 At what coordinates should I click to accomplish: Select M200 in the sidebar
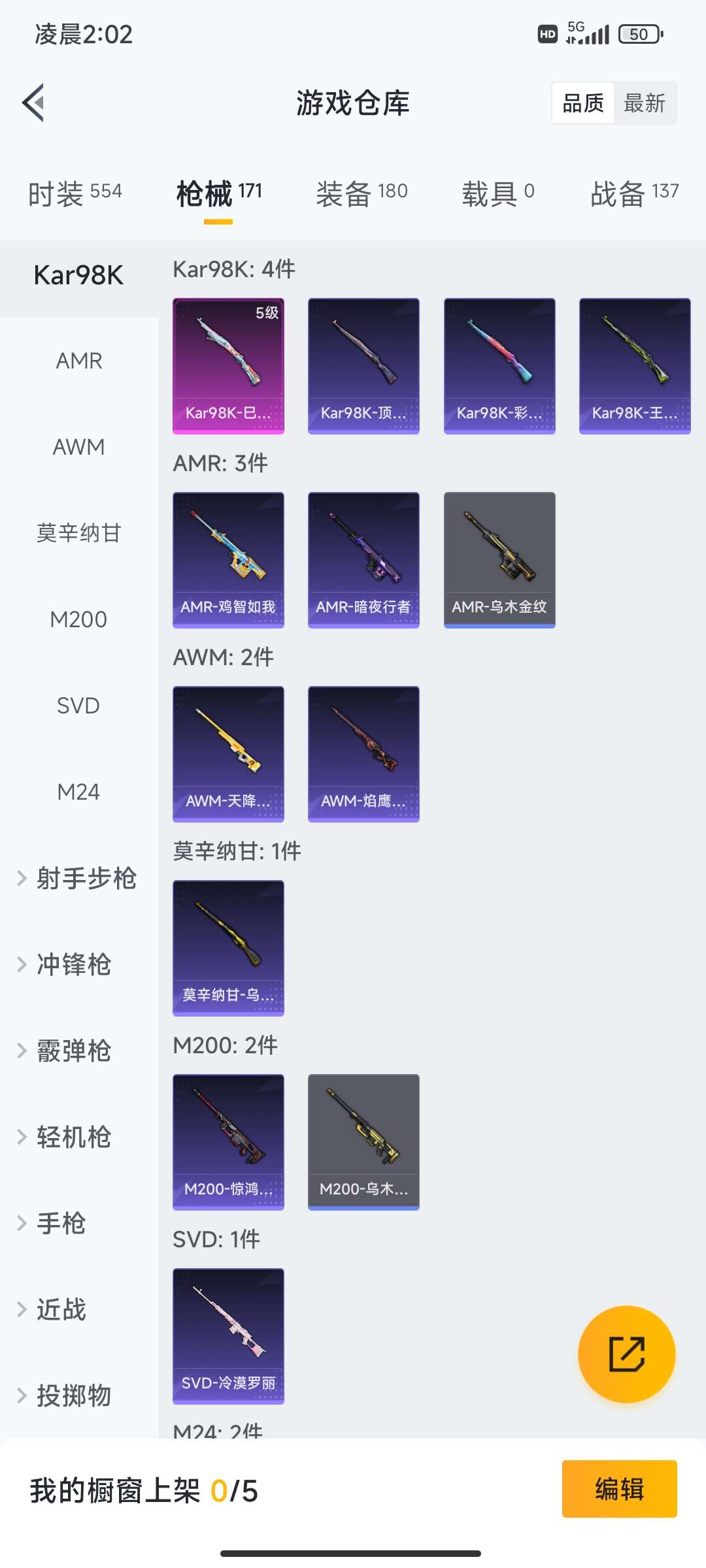pos(78,619)
